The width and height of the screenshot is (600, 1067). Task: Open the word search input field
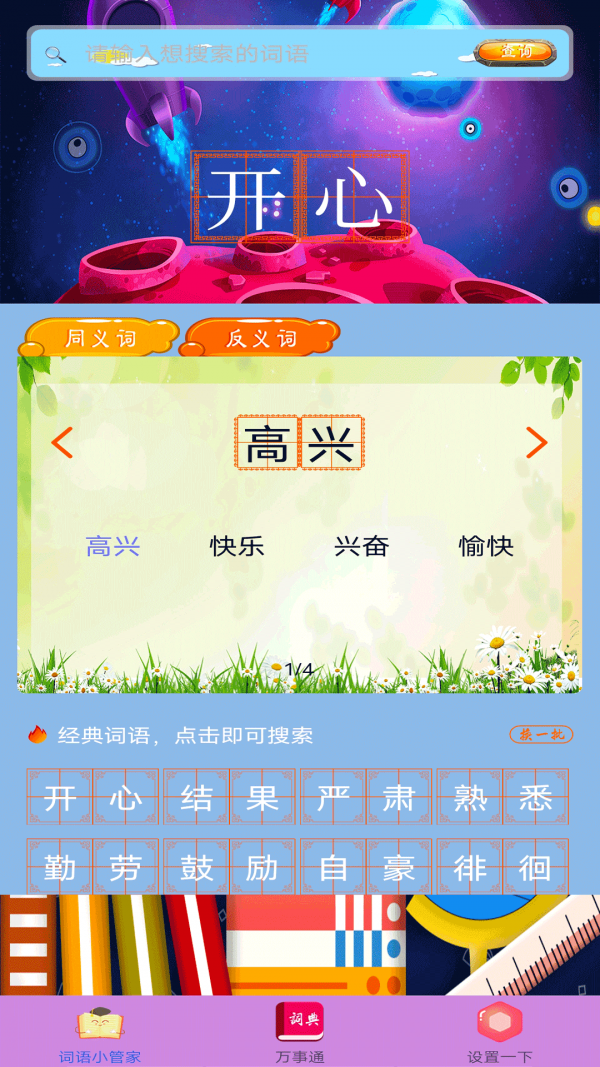coord(270,54)
